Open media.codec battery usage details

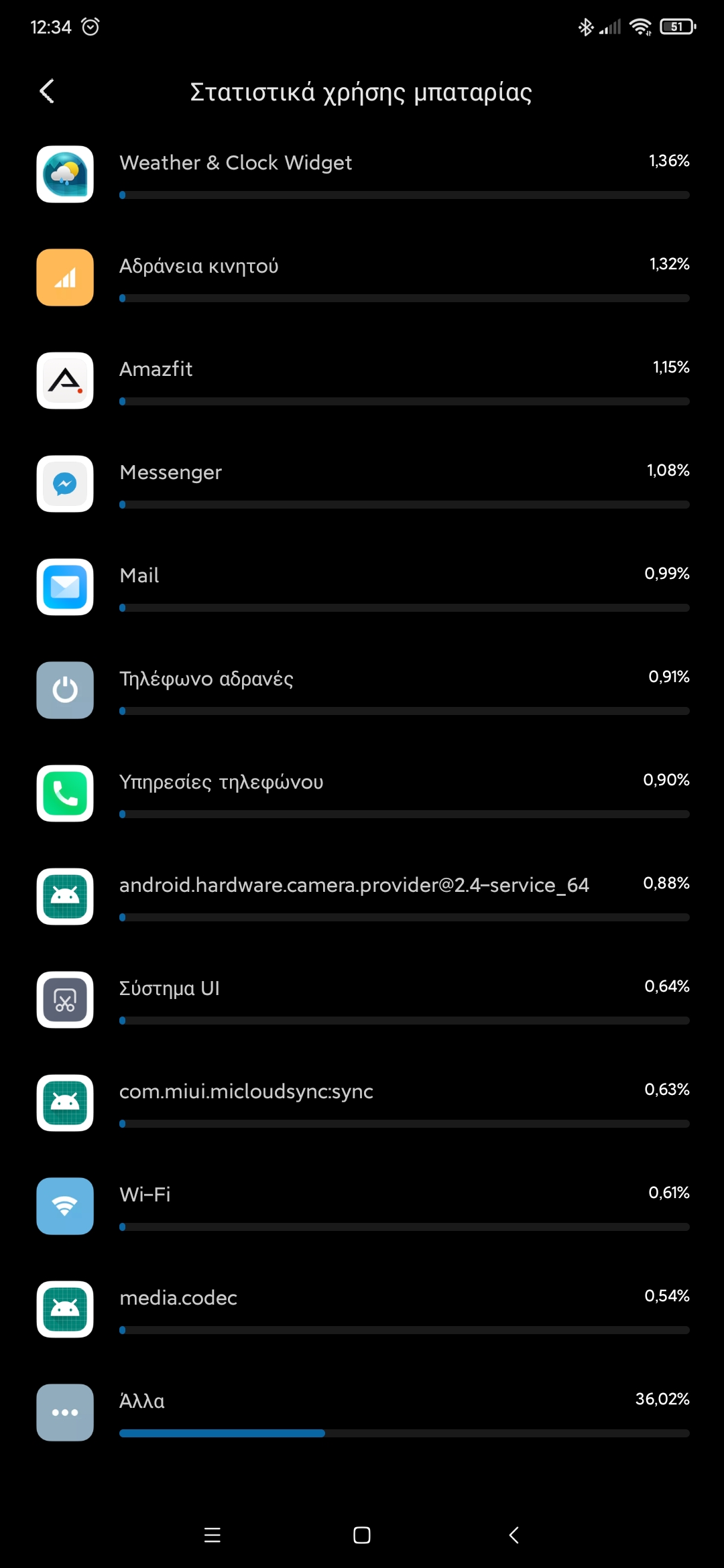click(x=362, y=1309)
